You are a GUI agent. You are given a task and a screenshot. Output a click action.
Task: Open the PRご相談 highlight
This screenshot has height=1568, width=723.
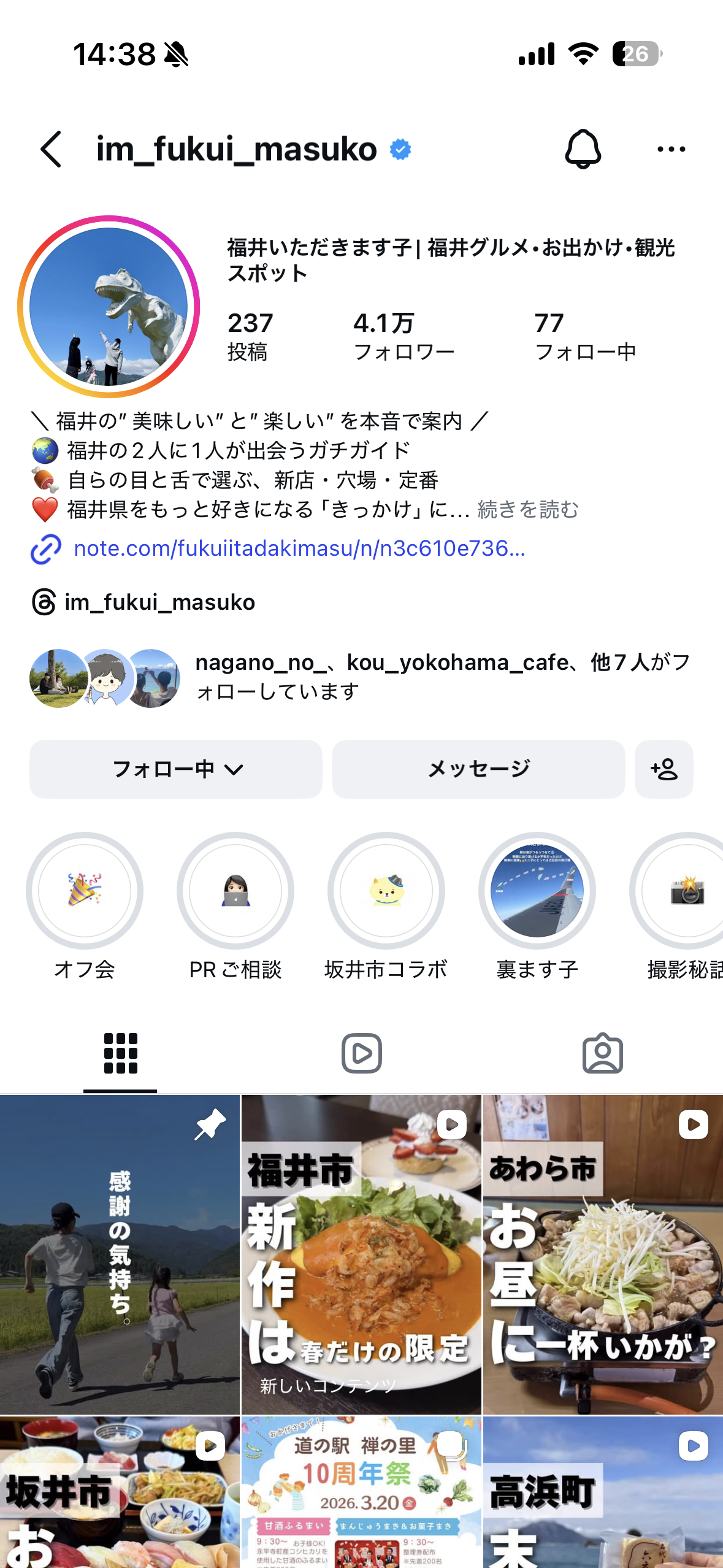point(235,893)
